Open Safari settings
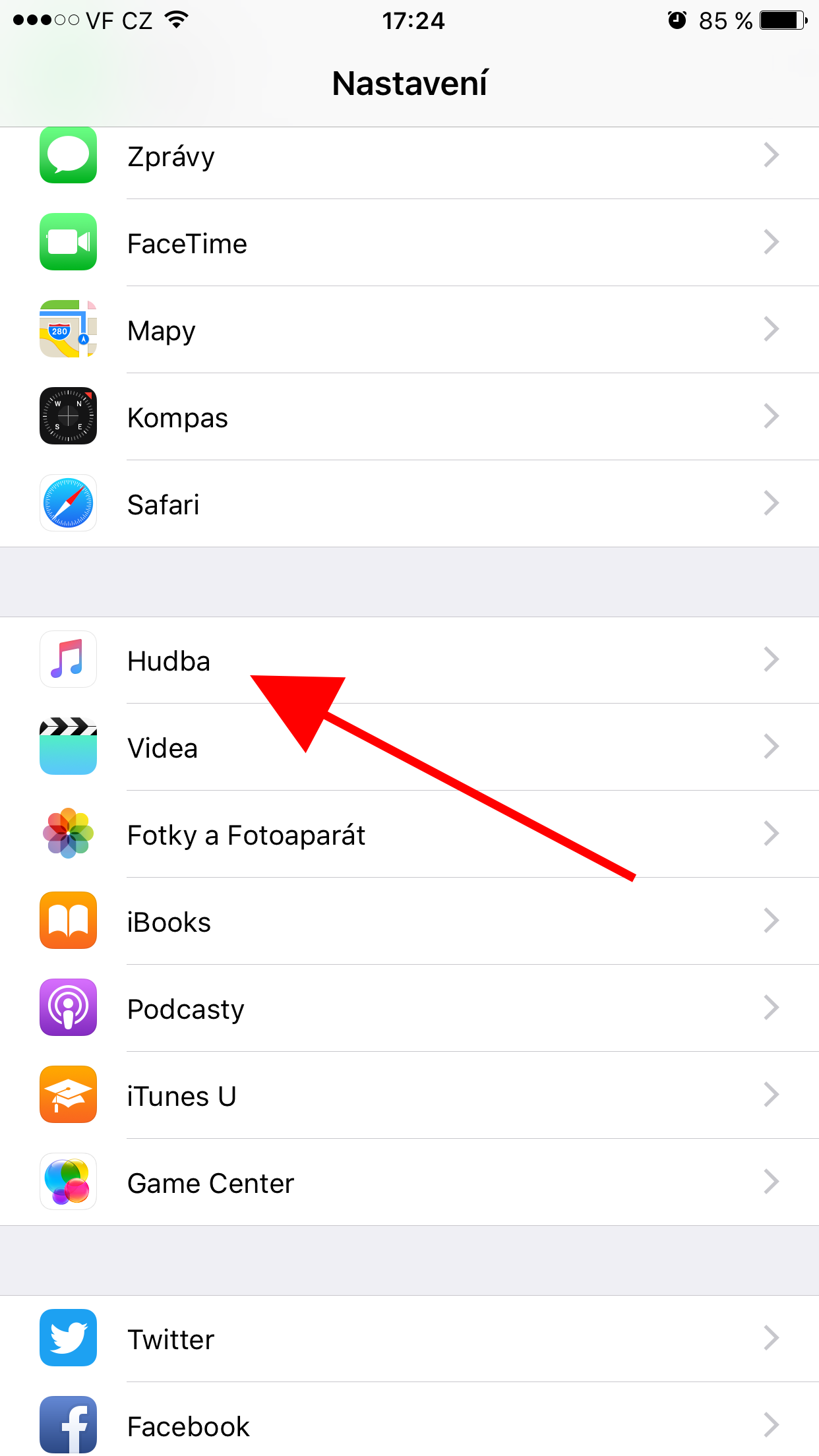Image resolution: width=819 pixels, height=1456 pixels. 409,504
